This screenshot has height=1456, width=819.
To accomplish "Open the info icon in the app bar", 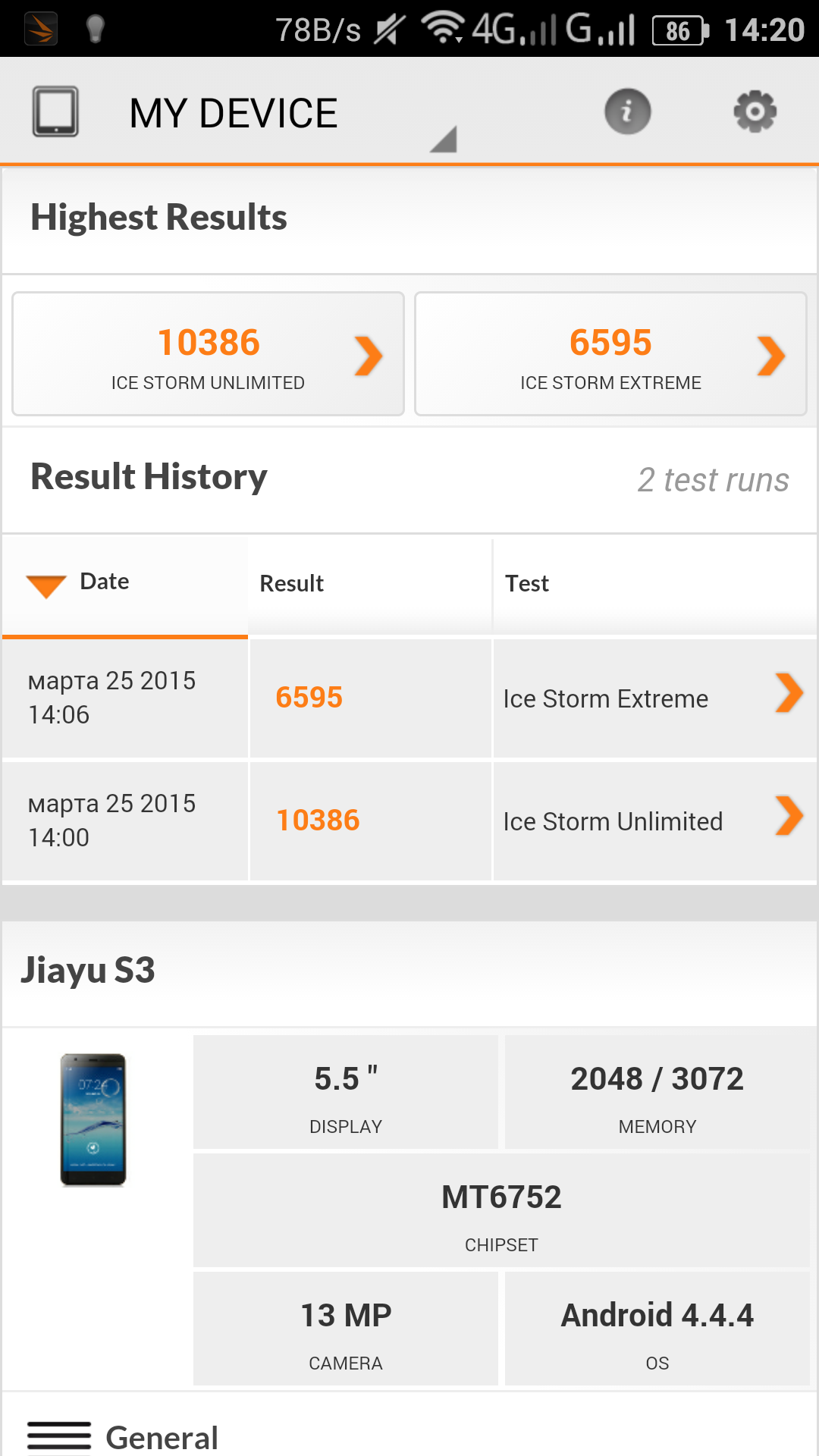I will point(627,112).
